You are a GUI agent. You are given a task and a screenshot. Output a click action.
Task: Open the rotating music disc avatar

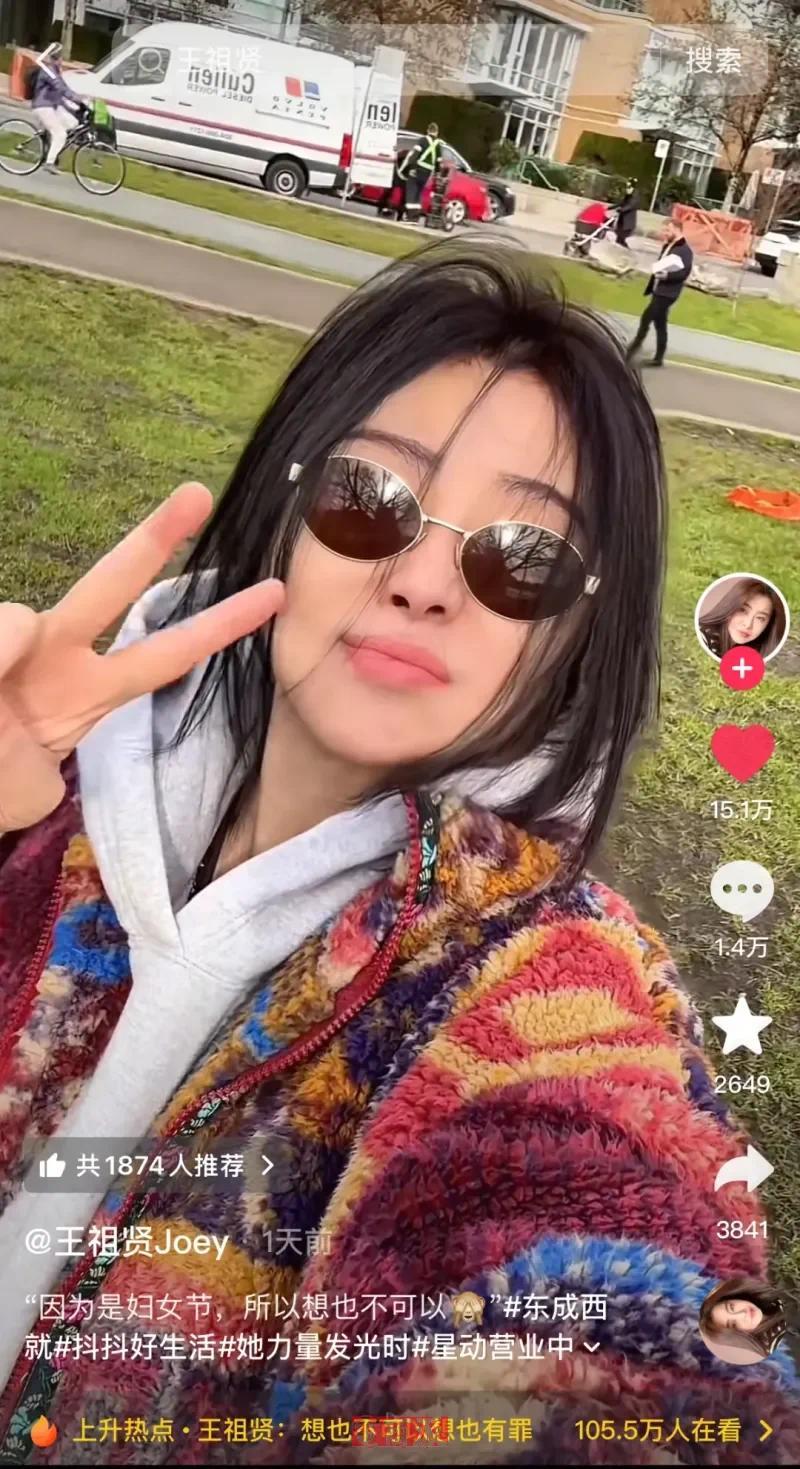742,1320
